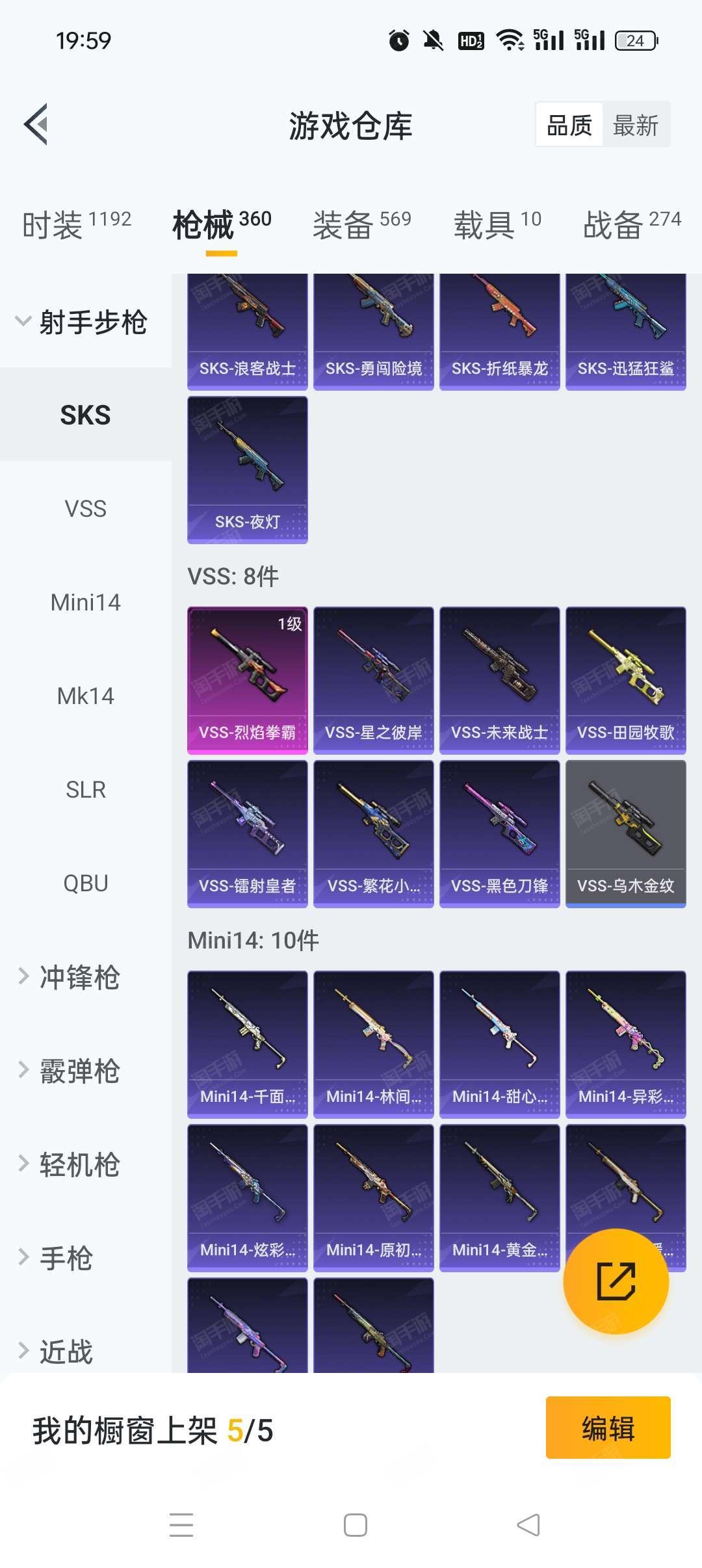Open the VSS-烈焰拳霸 skin card

pyautogui.click(x=248, y=681)
